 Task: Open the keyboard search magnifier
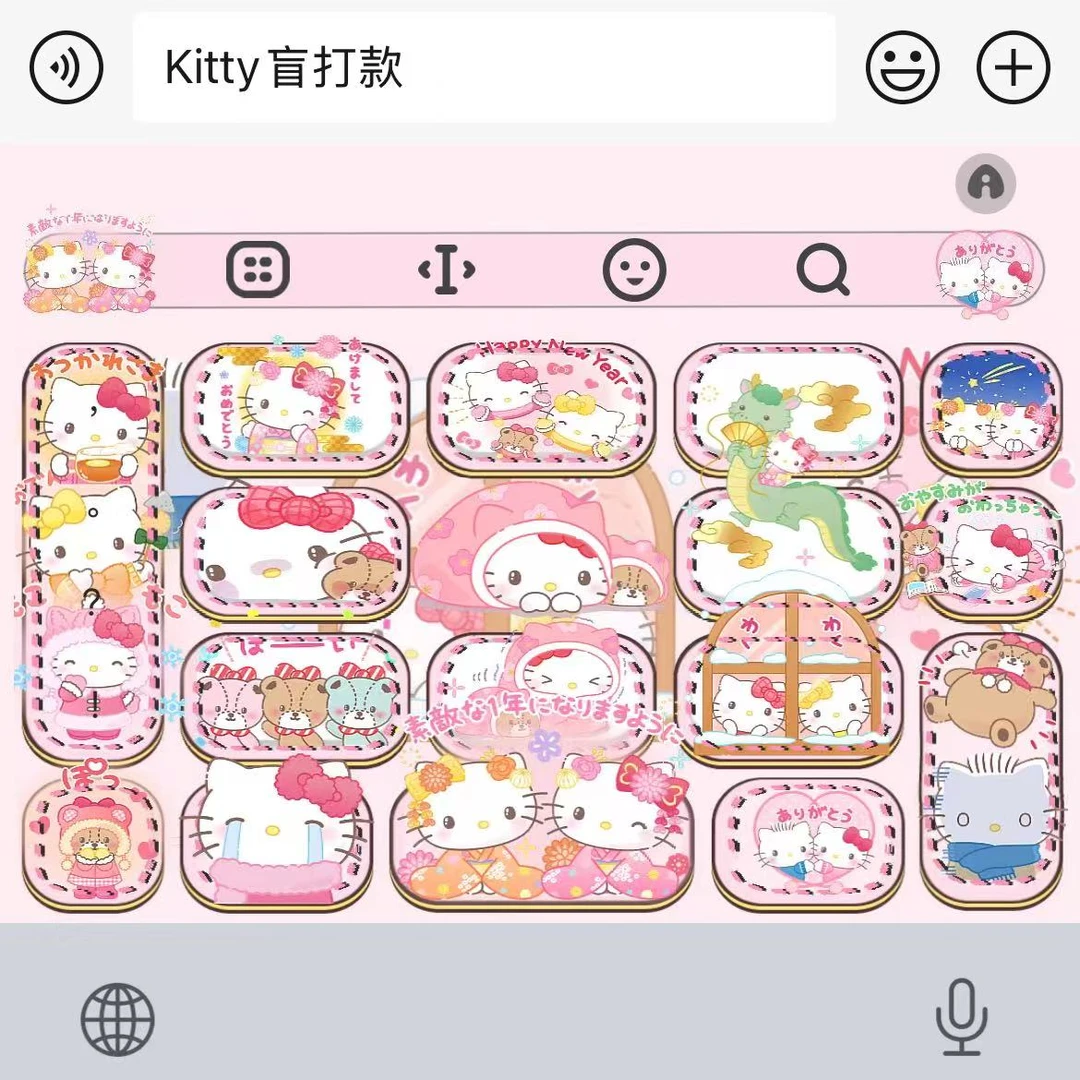[x=822, y=269]
